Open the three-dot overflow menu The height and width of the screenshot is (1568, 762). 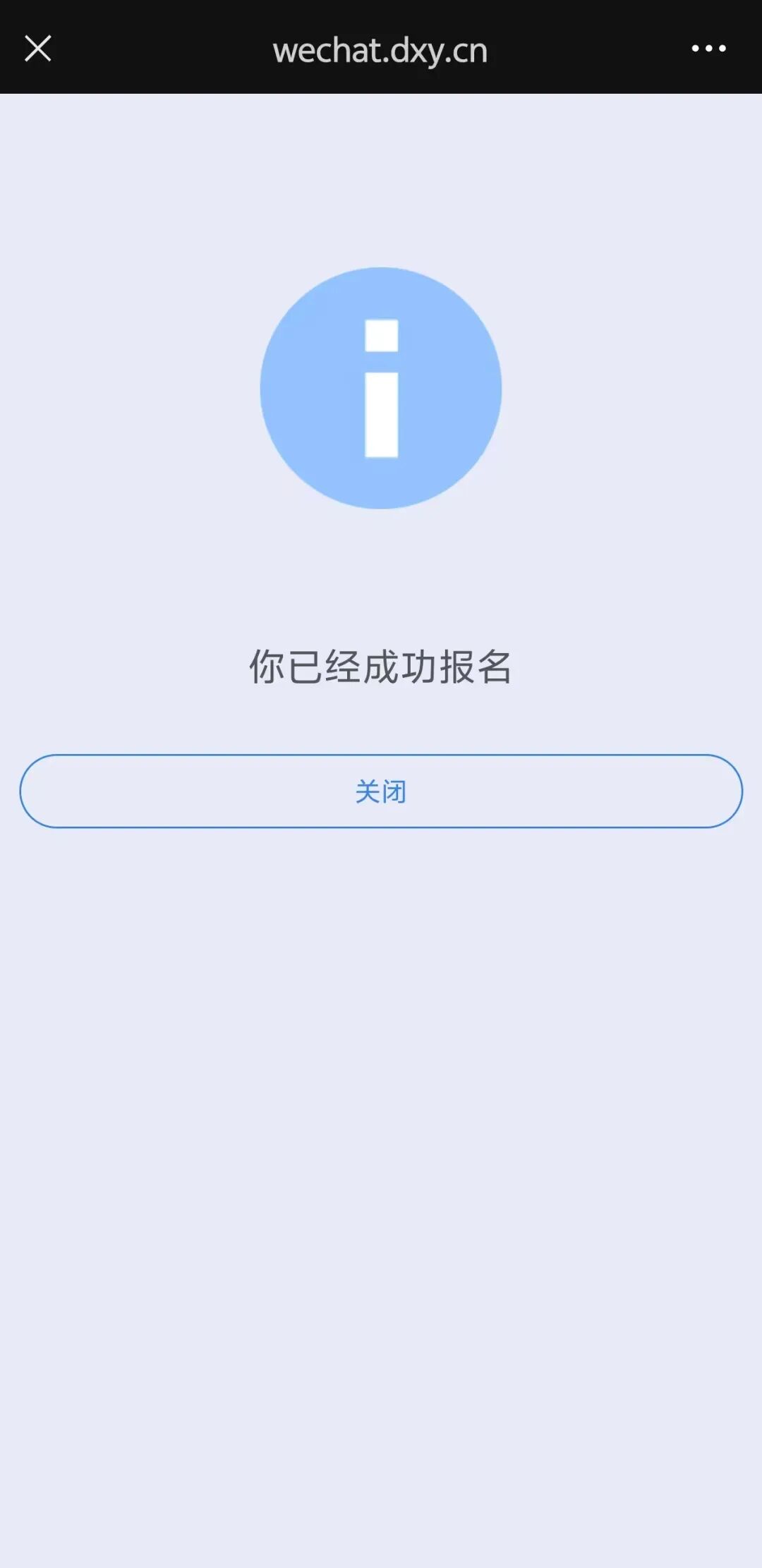point(708,49)
